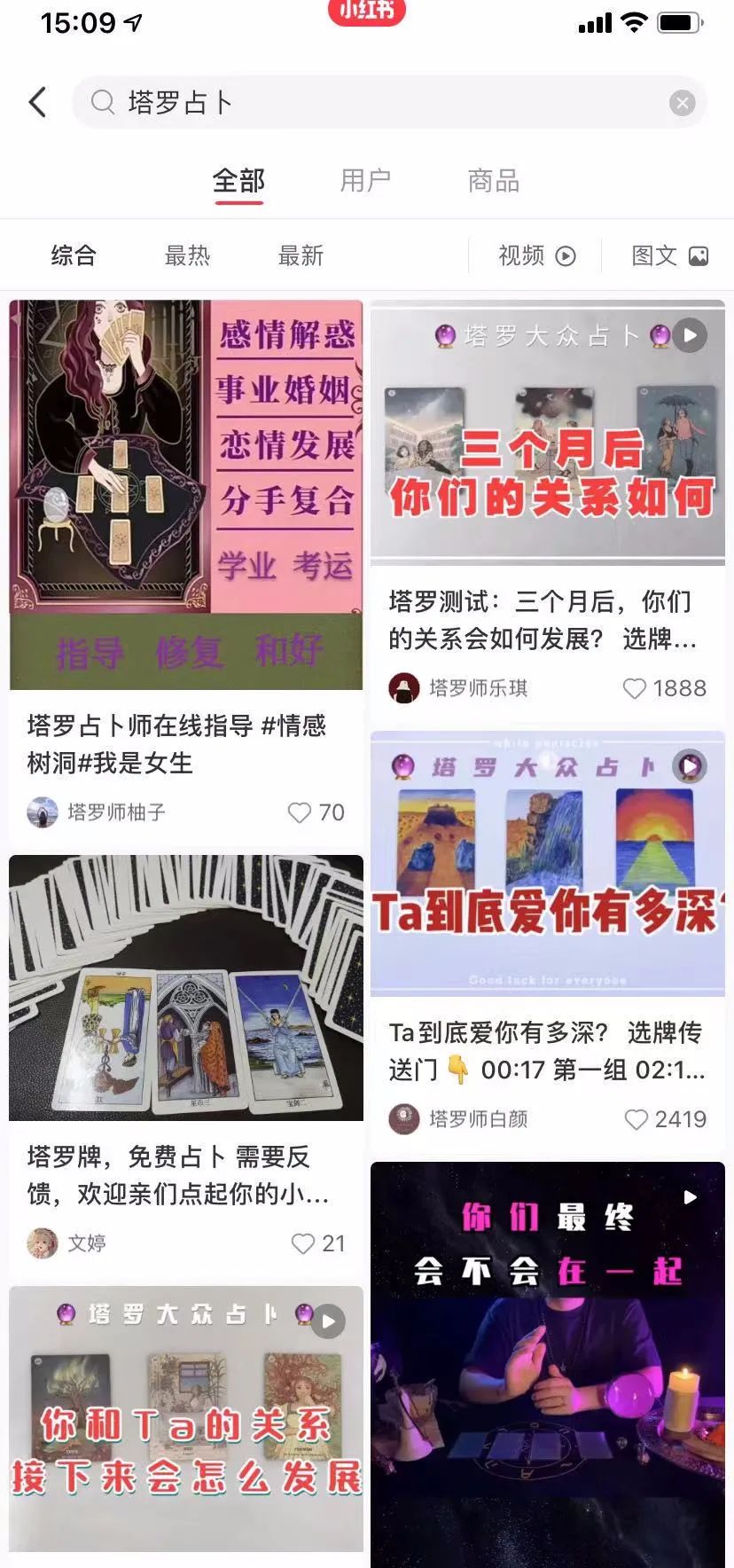This screenshot has height=1568, width=734.
Task: Like the post by 塔罗师白颜
Action: pyautogui.click(x=636, y=1119)
